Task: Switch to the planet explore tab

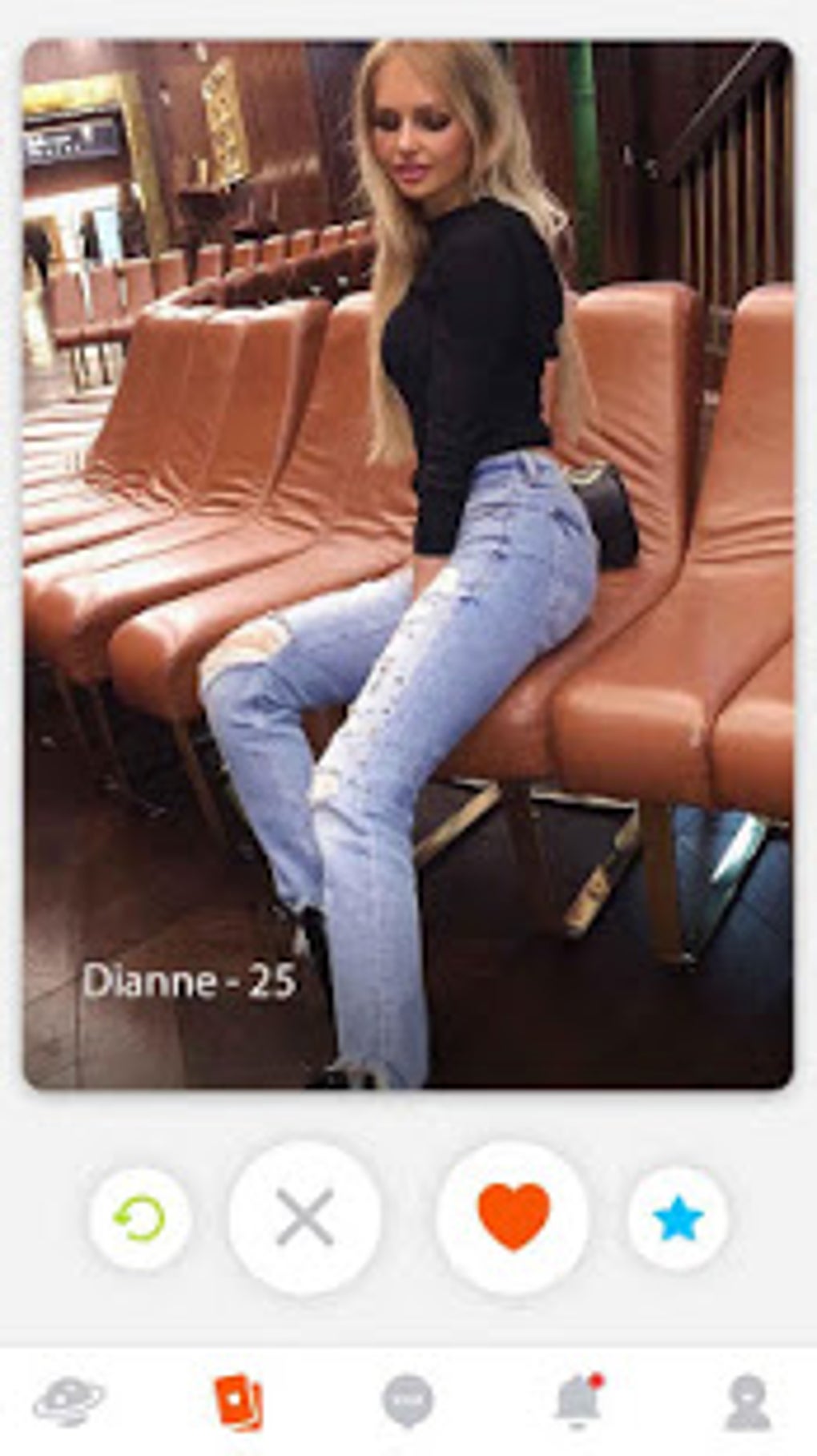Action: point(69,1402)
